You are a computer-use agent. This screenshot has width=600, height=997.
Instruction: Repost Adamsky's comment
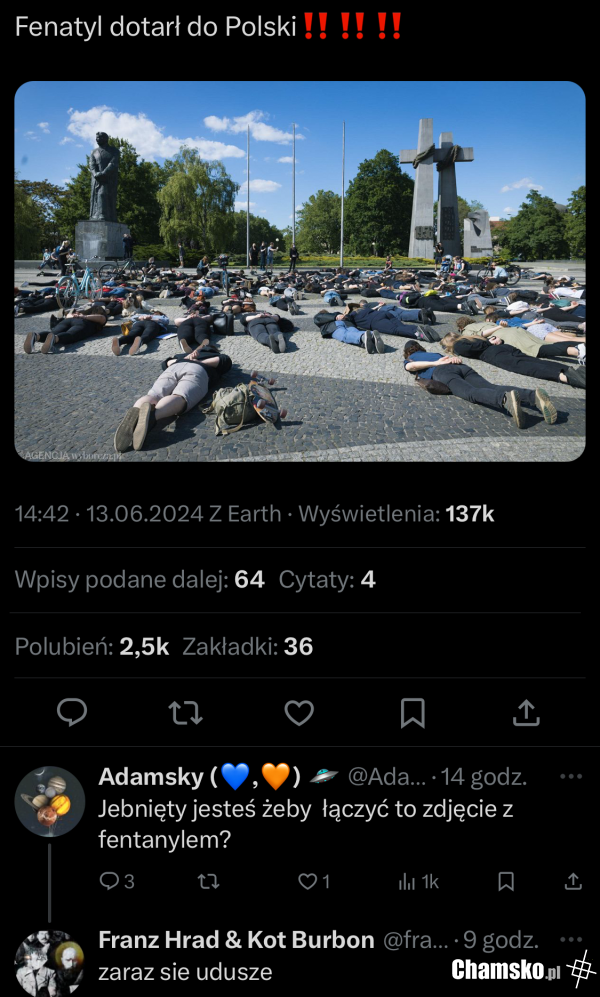point(208,881)
